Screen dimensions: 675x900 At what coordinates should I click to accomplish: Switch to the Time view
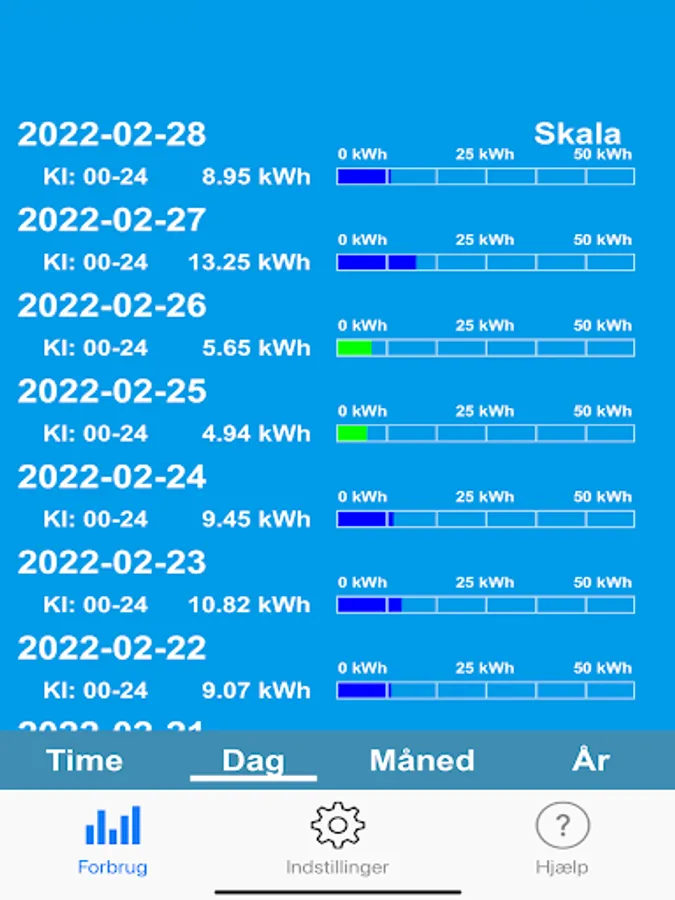(85, 760)
